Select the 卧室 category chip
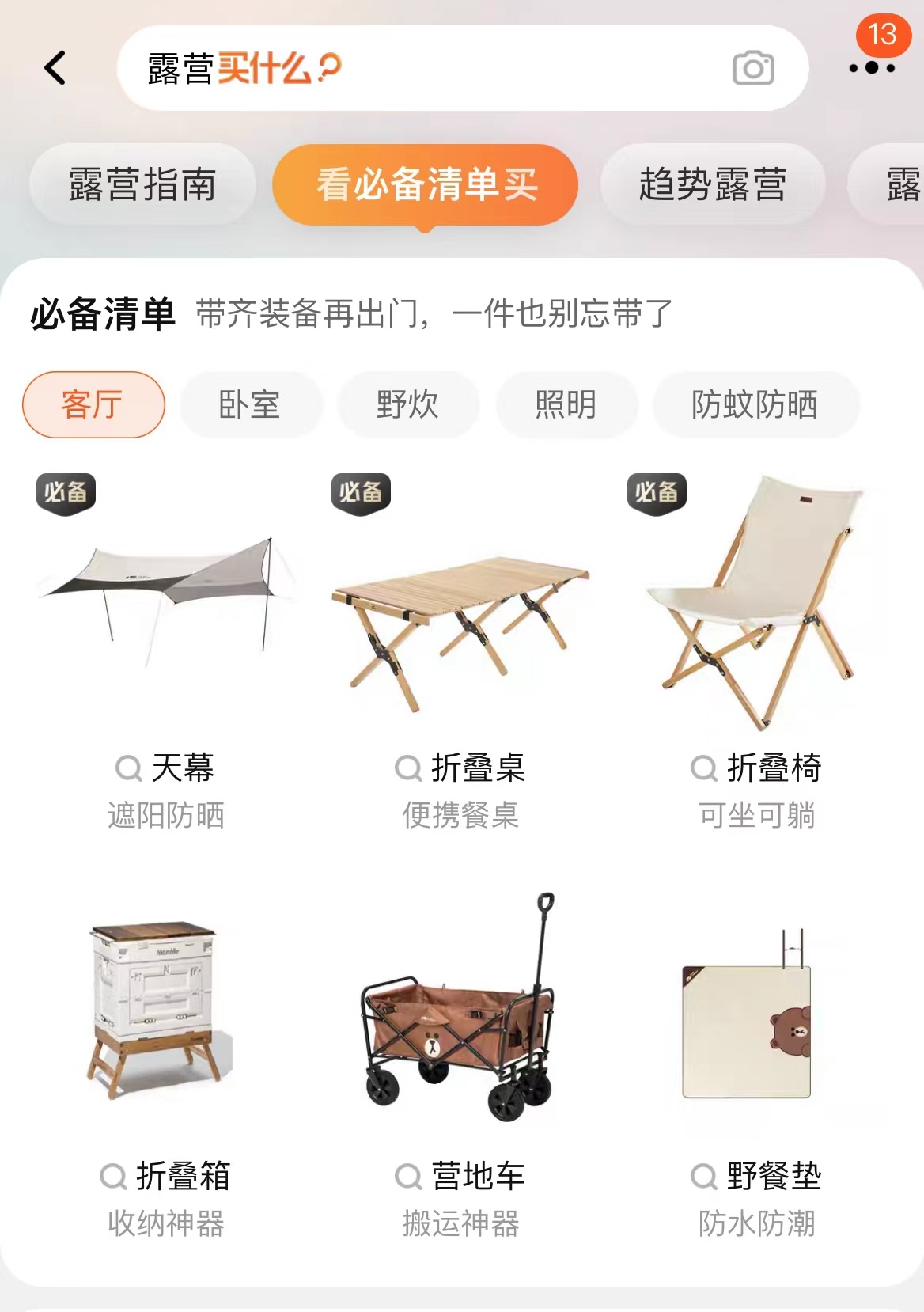The width and height of the screenshot is (924, 1312). pyautogui.click(x=250, y=404)
